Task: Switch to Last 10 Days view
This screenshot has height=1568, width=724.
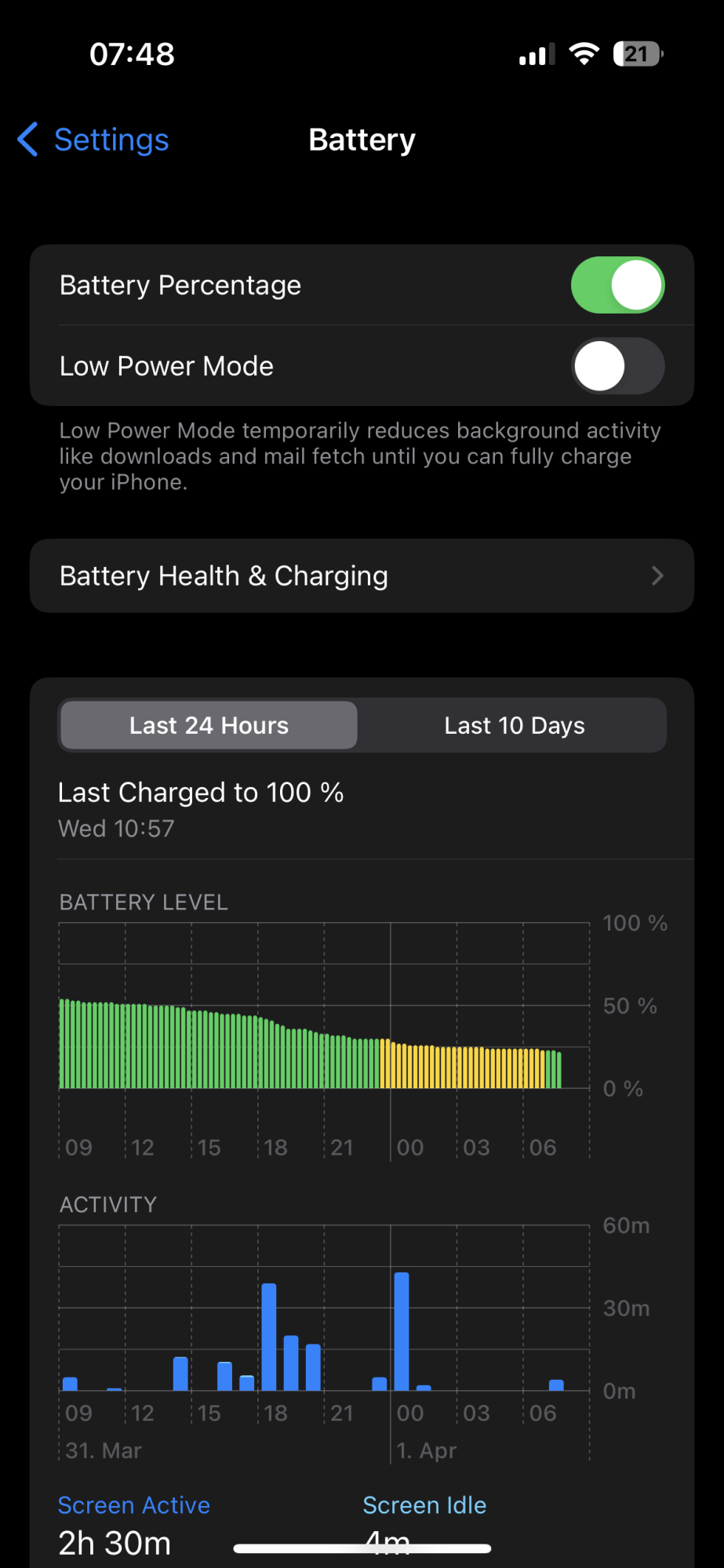Action: point(514,726)
